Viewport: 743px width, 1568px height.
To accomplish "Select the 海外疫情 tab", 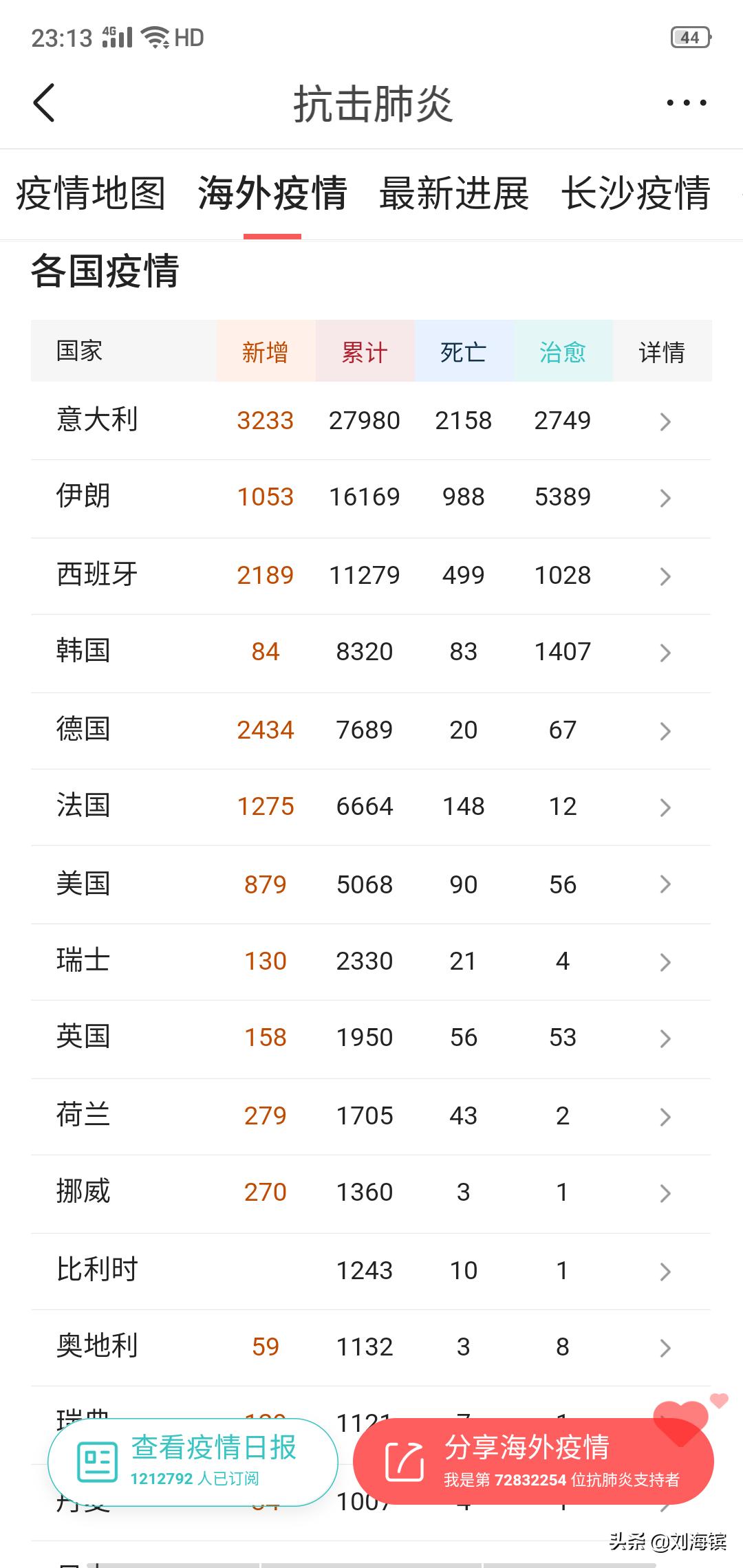I will point(272,193).
